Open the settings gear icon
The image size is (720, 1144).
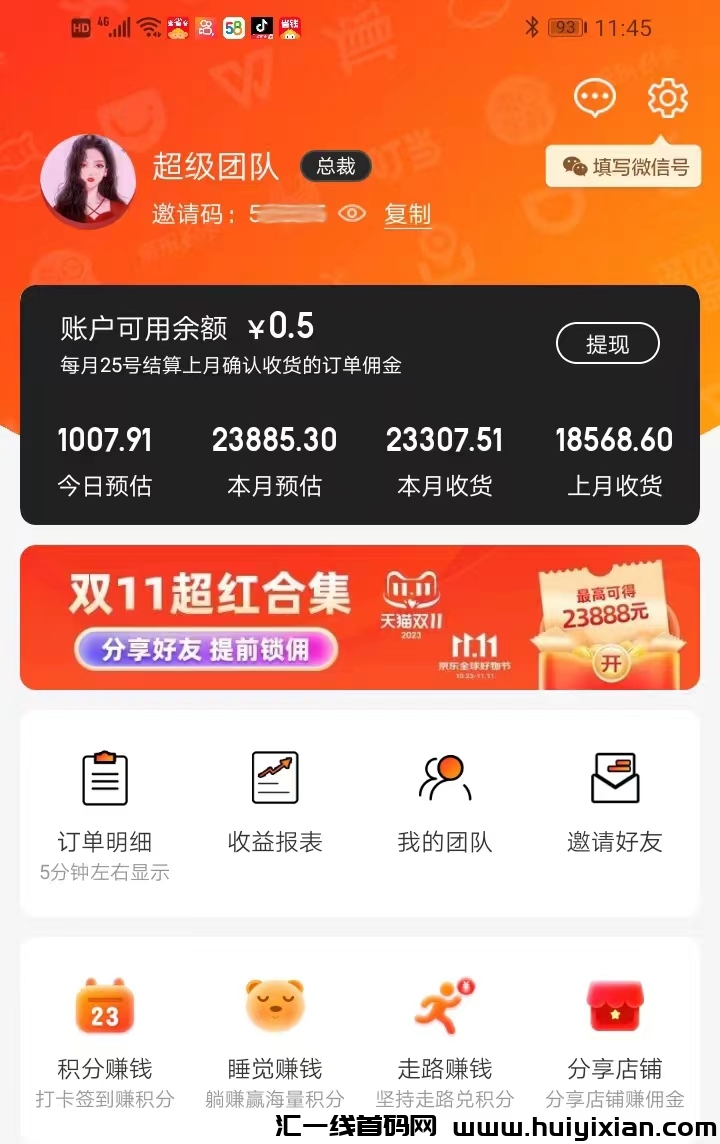667,98
